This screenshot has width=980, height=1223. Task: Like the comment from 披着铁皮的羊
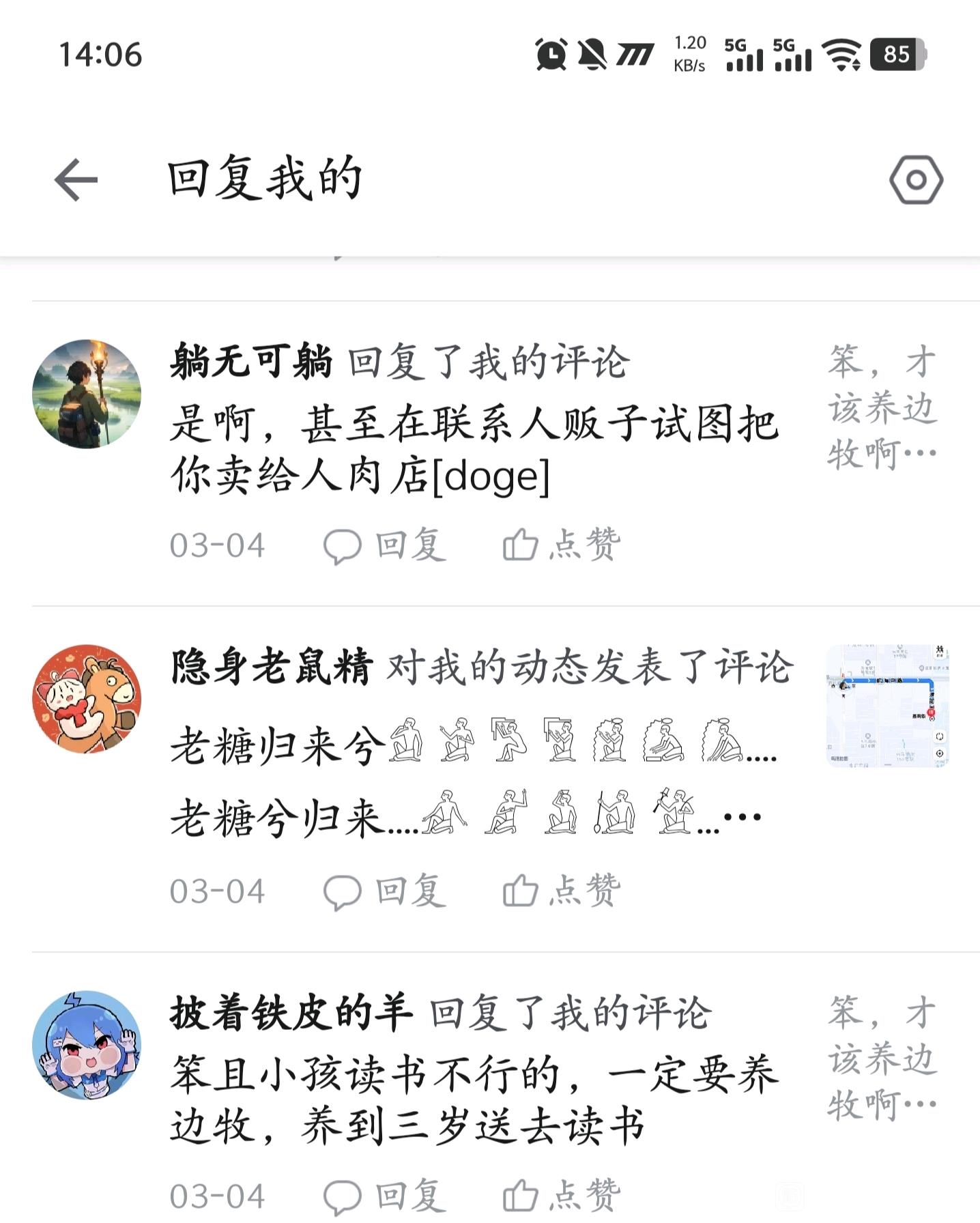click(x=562, y=1196)
